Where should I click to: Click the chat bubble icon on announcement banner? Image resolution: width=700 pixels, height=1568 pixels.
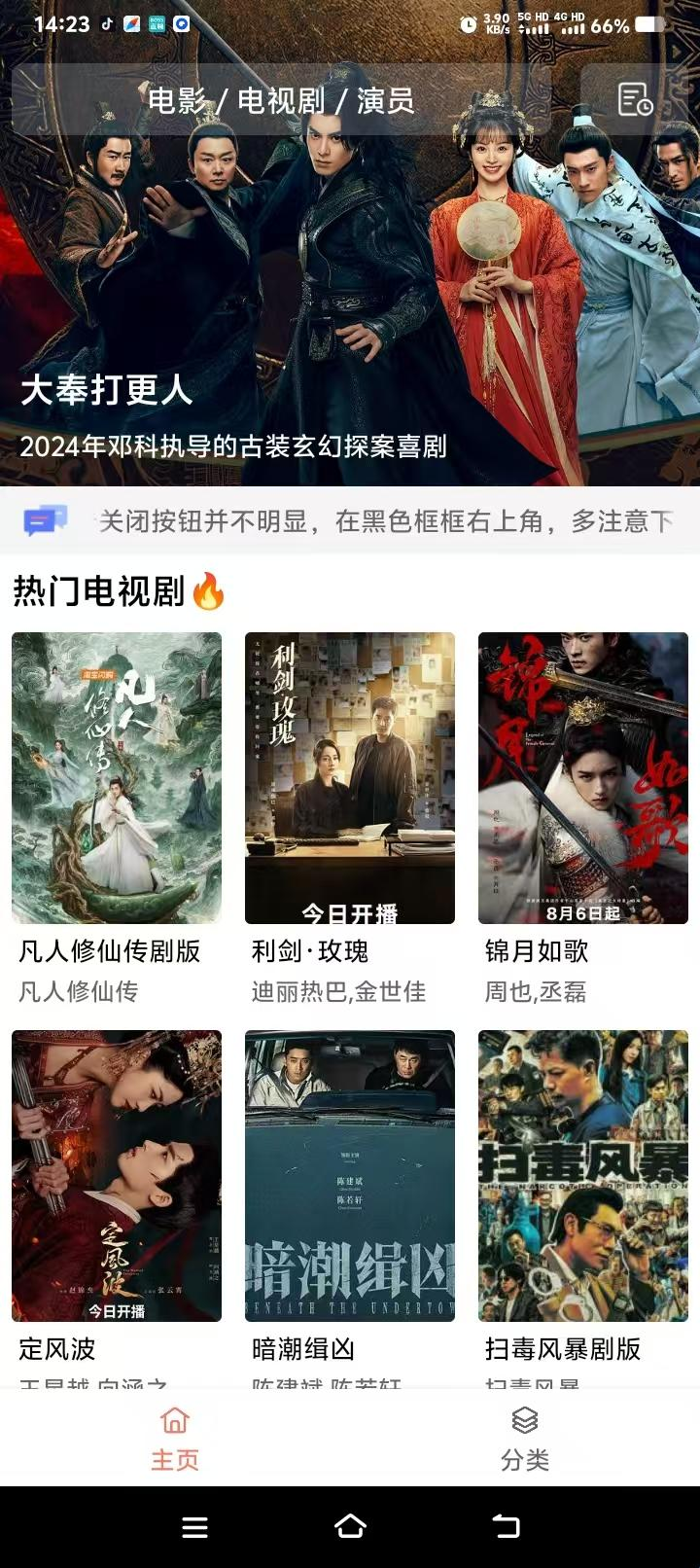coord(46,520)
